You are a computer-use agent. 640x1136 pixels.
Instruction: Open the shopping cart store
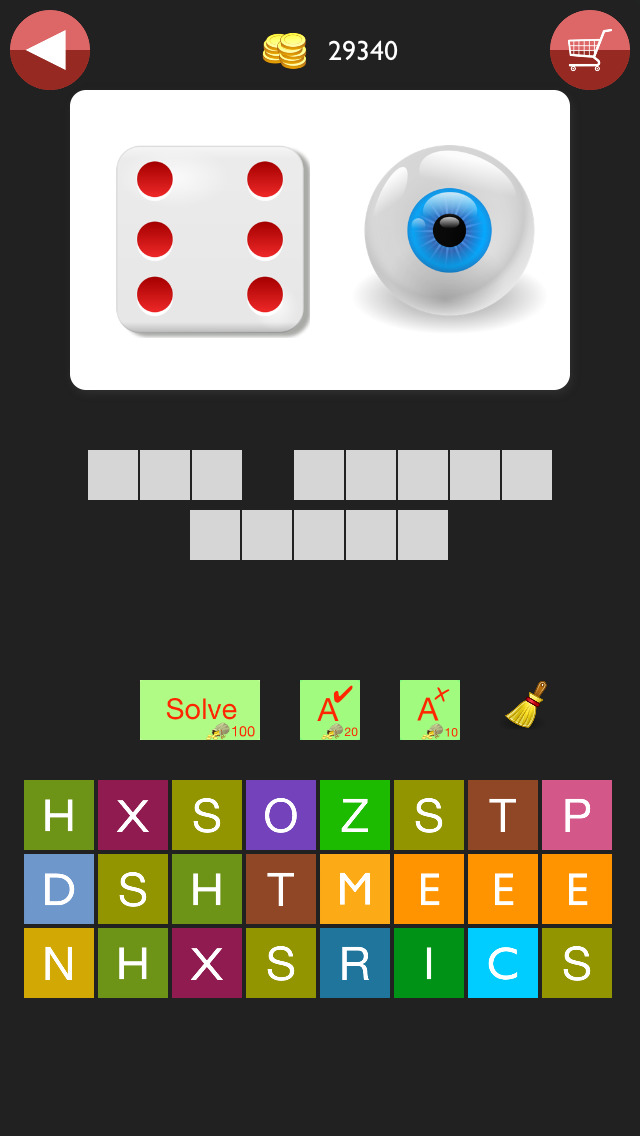tap(589, 50)
